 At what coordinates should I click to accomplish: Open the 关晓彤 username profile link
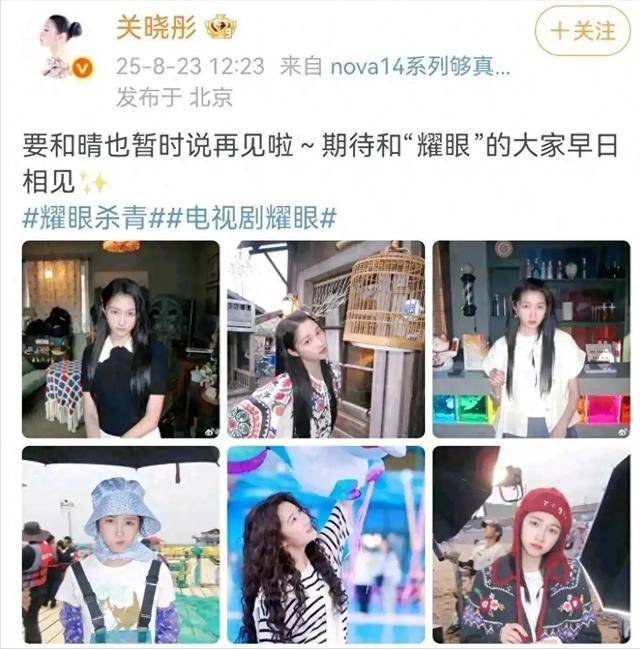click(x=158, y=27)
